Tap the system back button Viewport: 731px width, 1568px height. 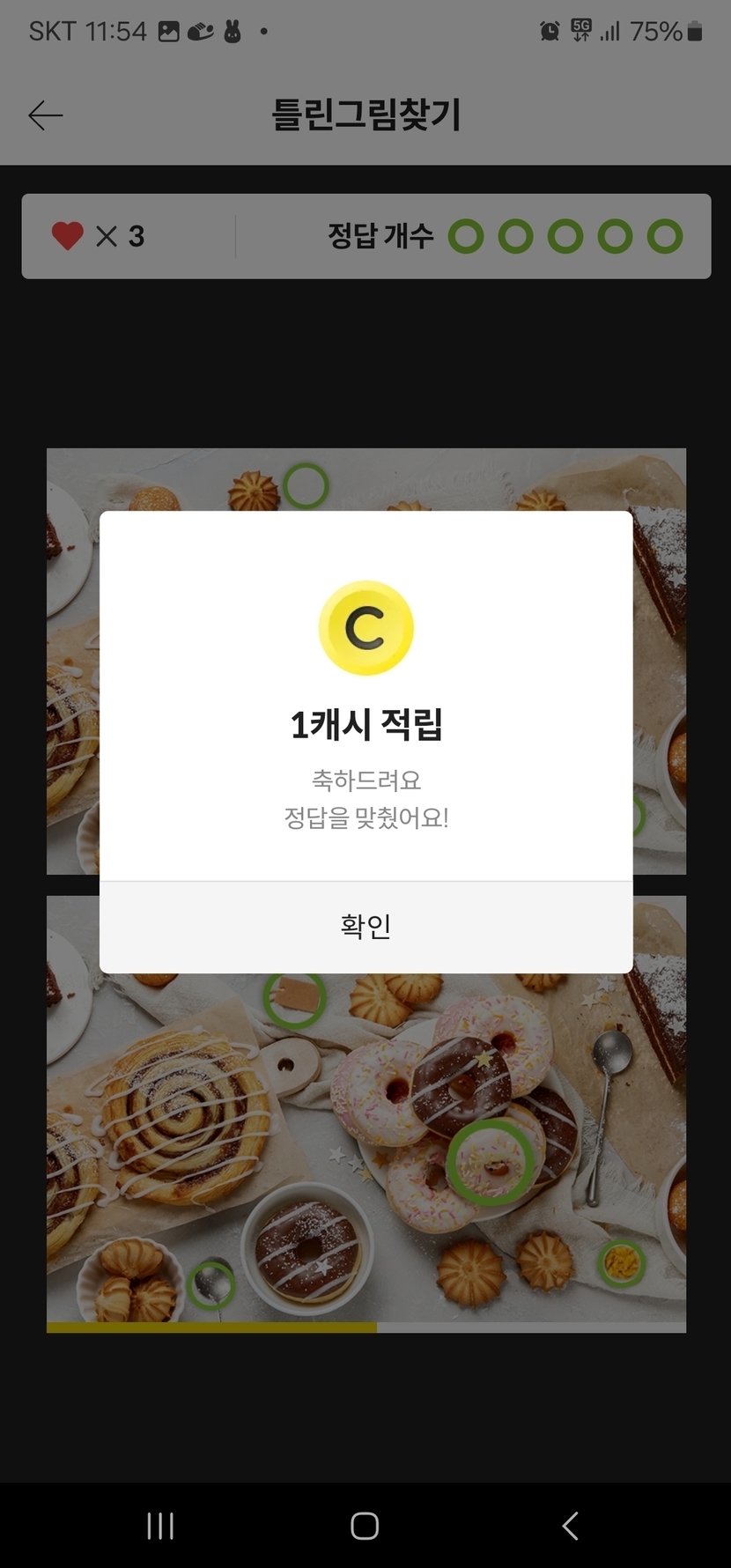pyautogui.click(x=570, y=1525)
